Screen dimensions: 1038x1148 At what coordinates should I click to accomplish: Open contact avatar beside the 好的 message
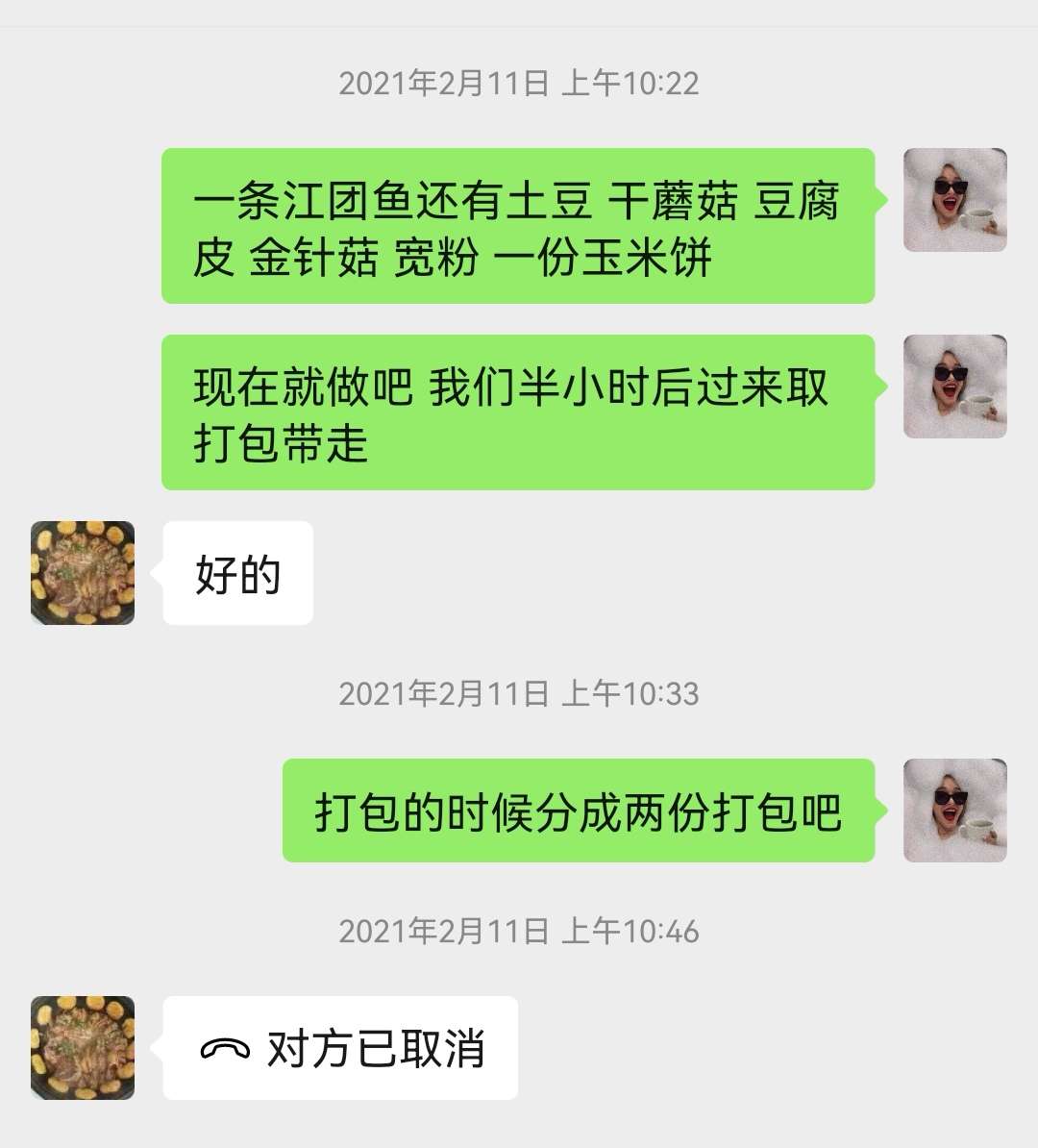coord(83,573)
